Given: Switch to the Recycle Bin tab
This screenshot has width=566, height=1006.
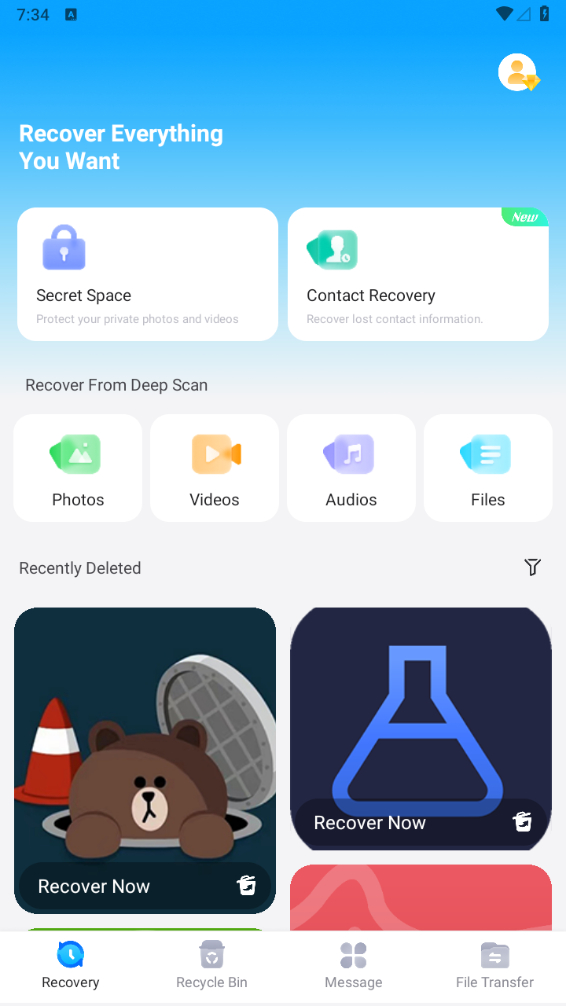Looking at the screenshot, I should tap(212, 965).
